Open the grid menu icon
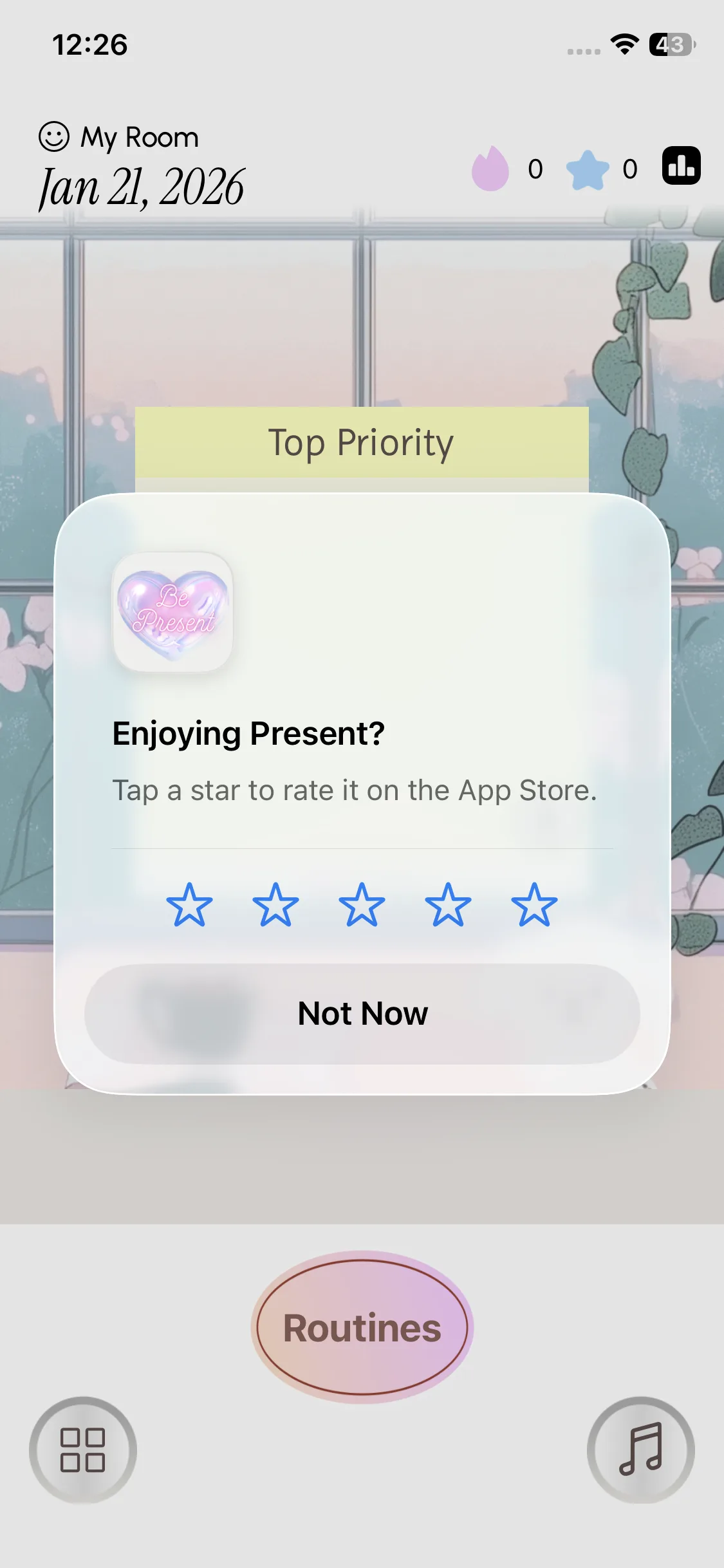The width and height of the screenshot is (724, 1568). pyautogui.click(x=82, y=1450)
